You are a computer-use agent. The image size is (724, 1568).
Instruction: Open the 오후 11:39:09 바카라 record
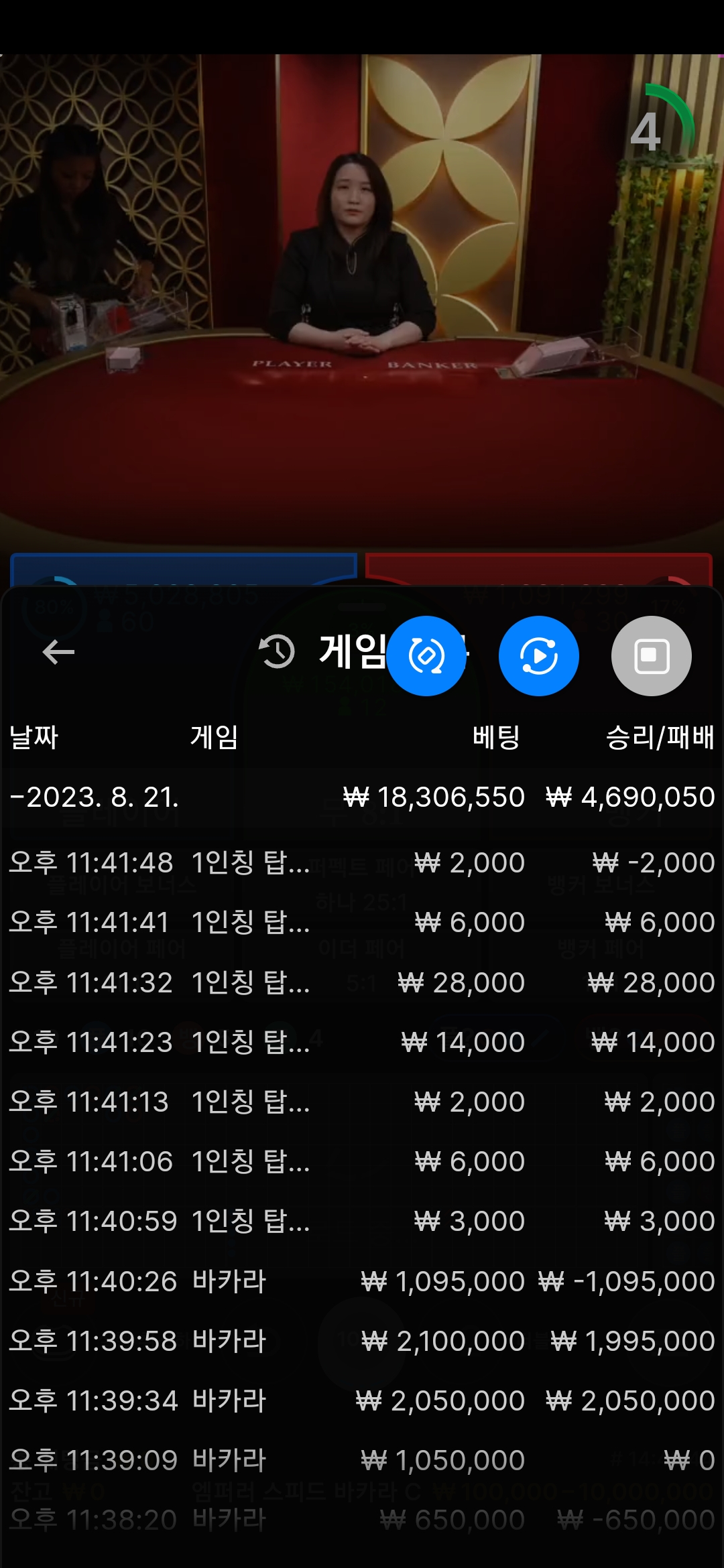[362, 1460]
